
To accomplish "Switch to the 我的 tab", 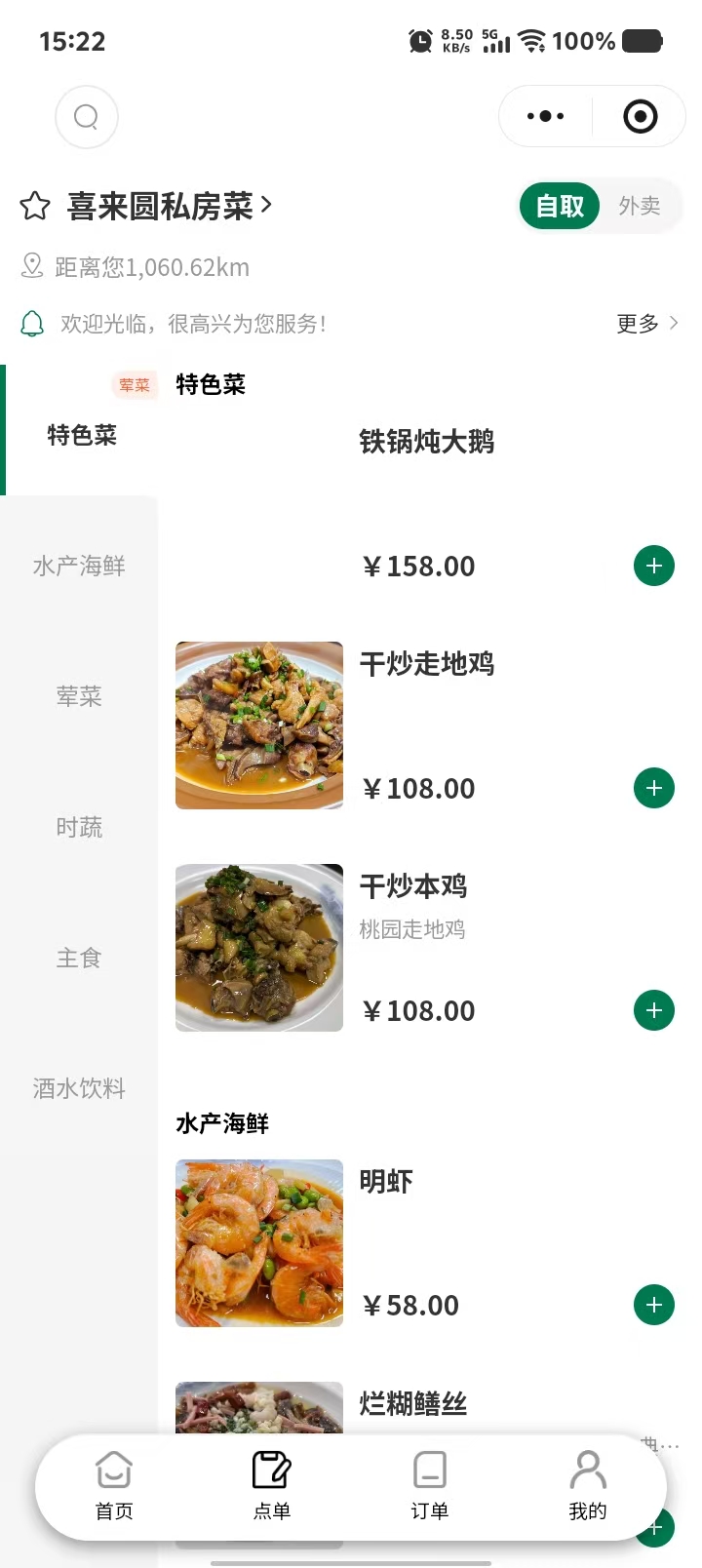I will click(x=588, y=1486).
